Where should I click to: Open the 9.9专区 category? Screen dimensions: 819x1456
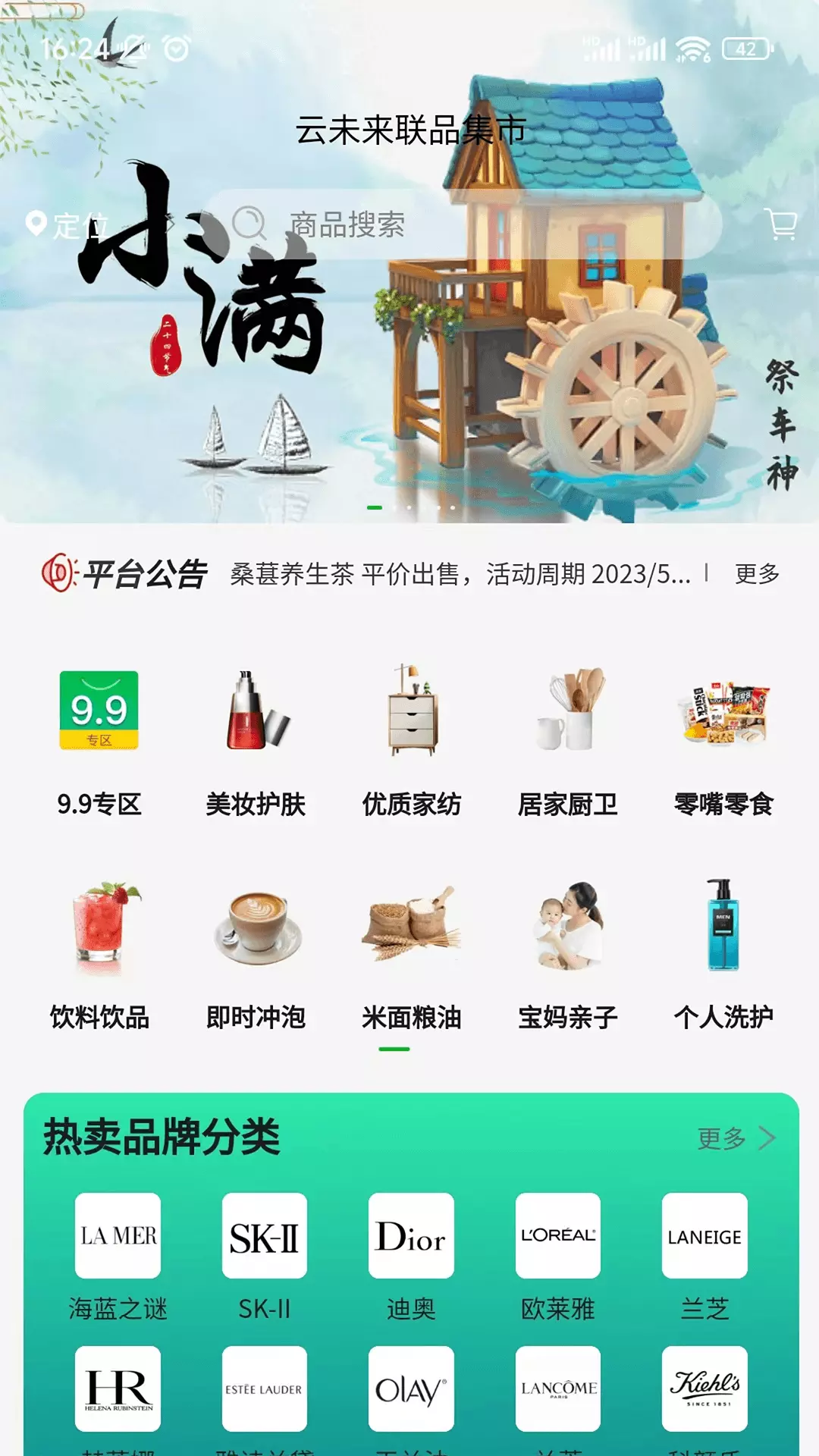pyautogui.click(x=99, y=741)
